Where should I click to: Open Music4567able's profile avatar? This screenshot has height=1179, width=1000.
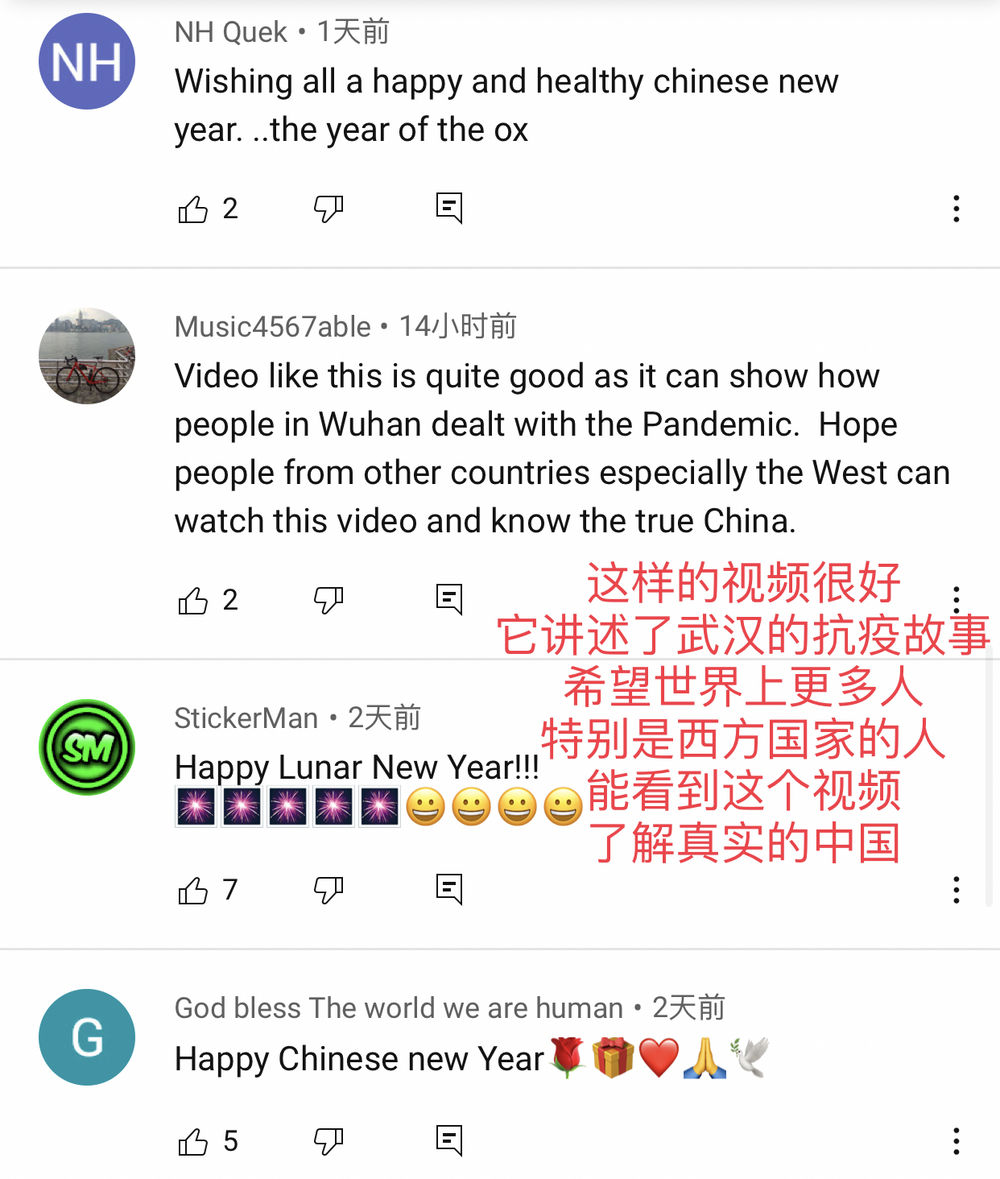86,356
